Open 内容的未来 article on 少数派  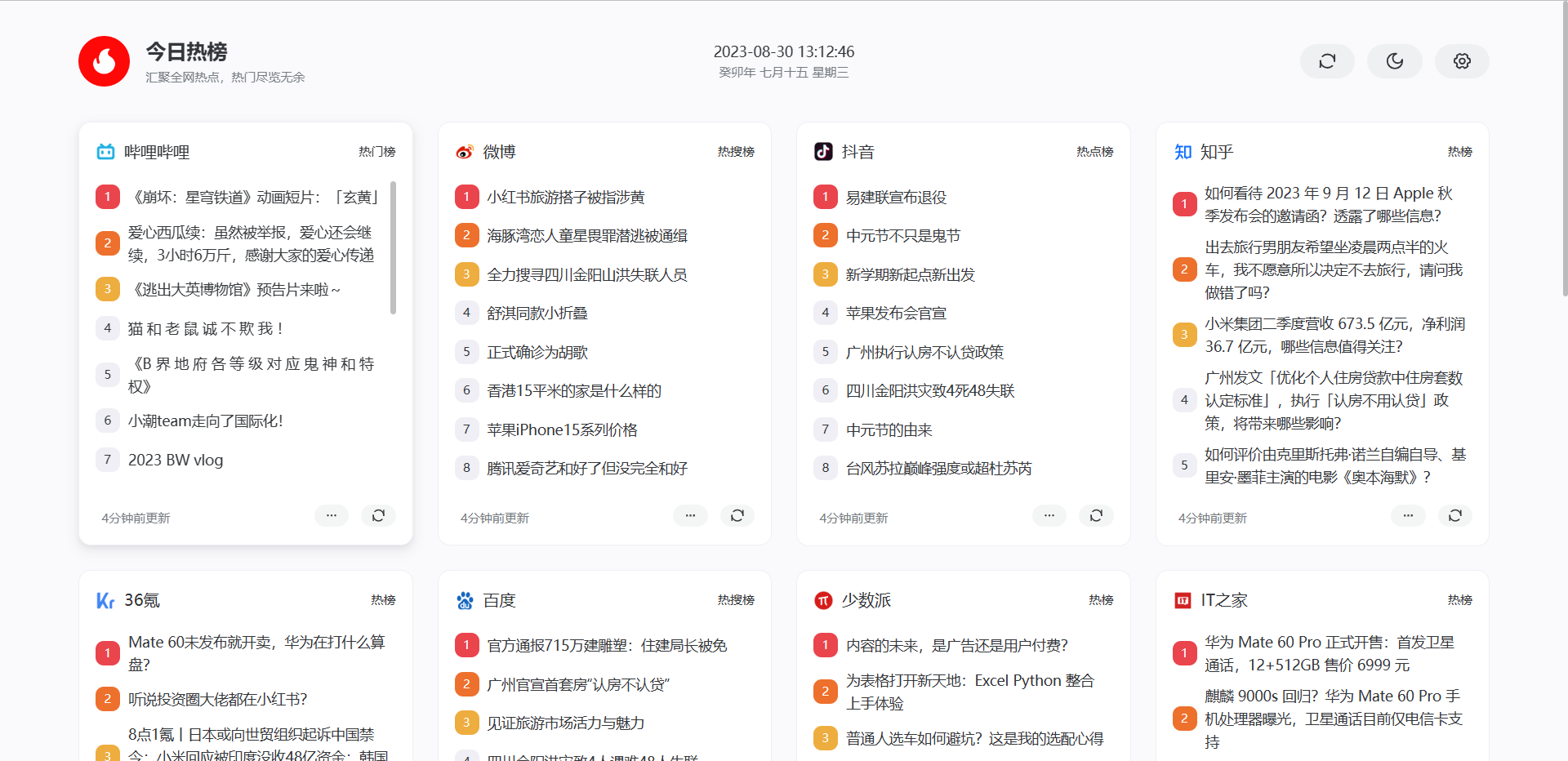[x=956, y=645]
